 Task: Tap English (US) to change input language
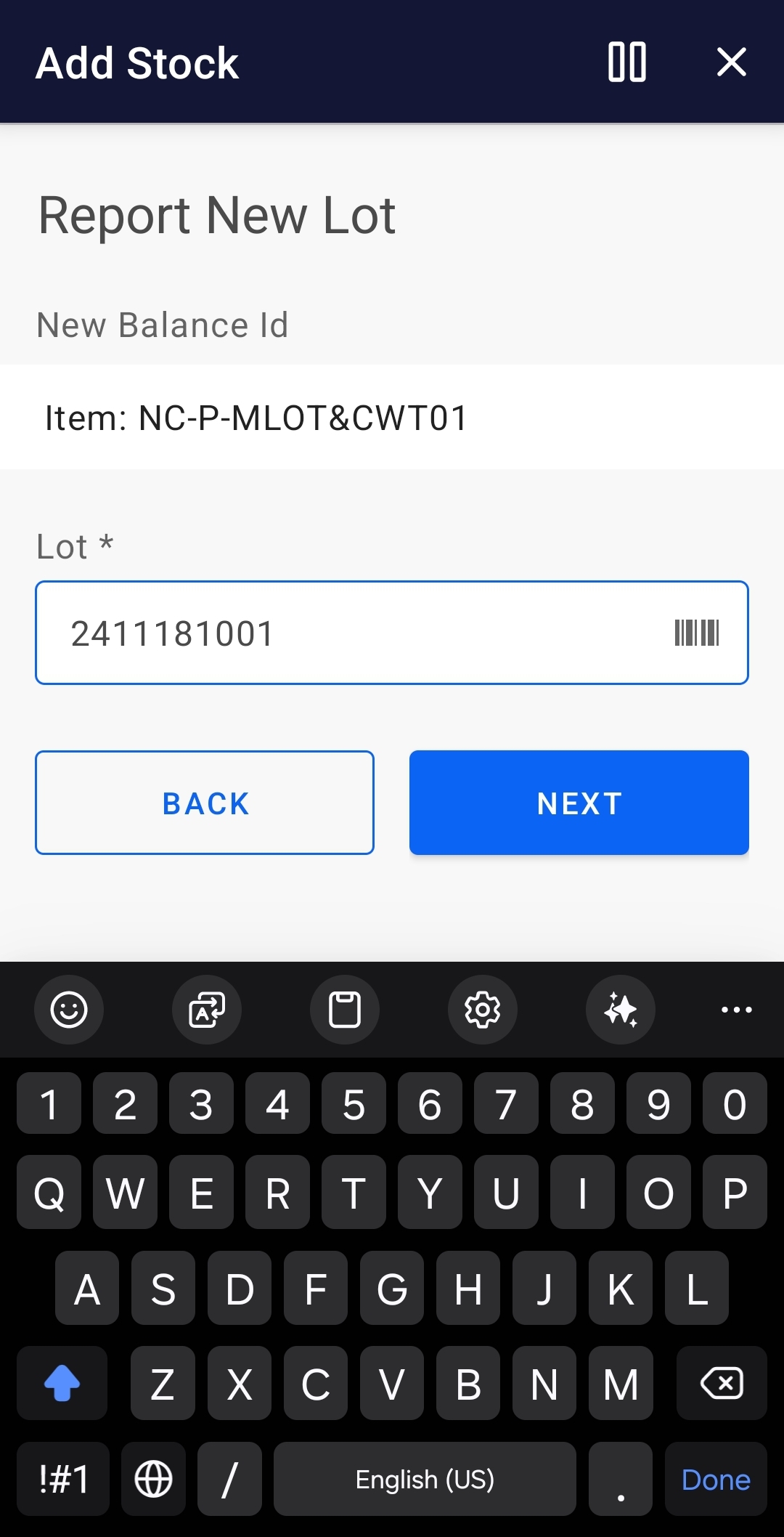(425, 1480)
